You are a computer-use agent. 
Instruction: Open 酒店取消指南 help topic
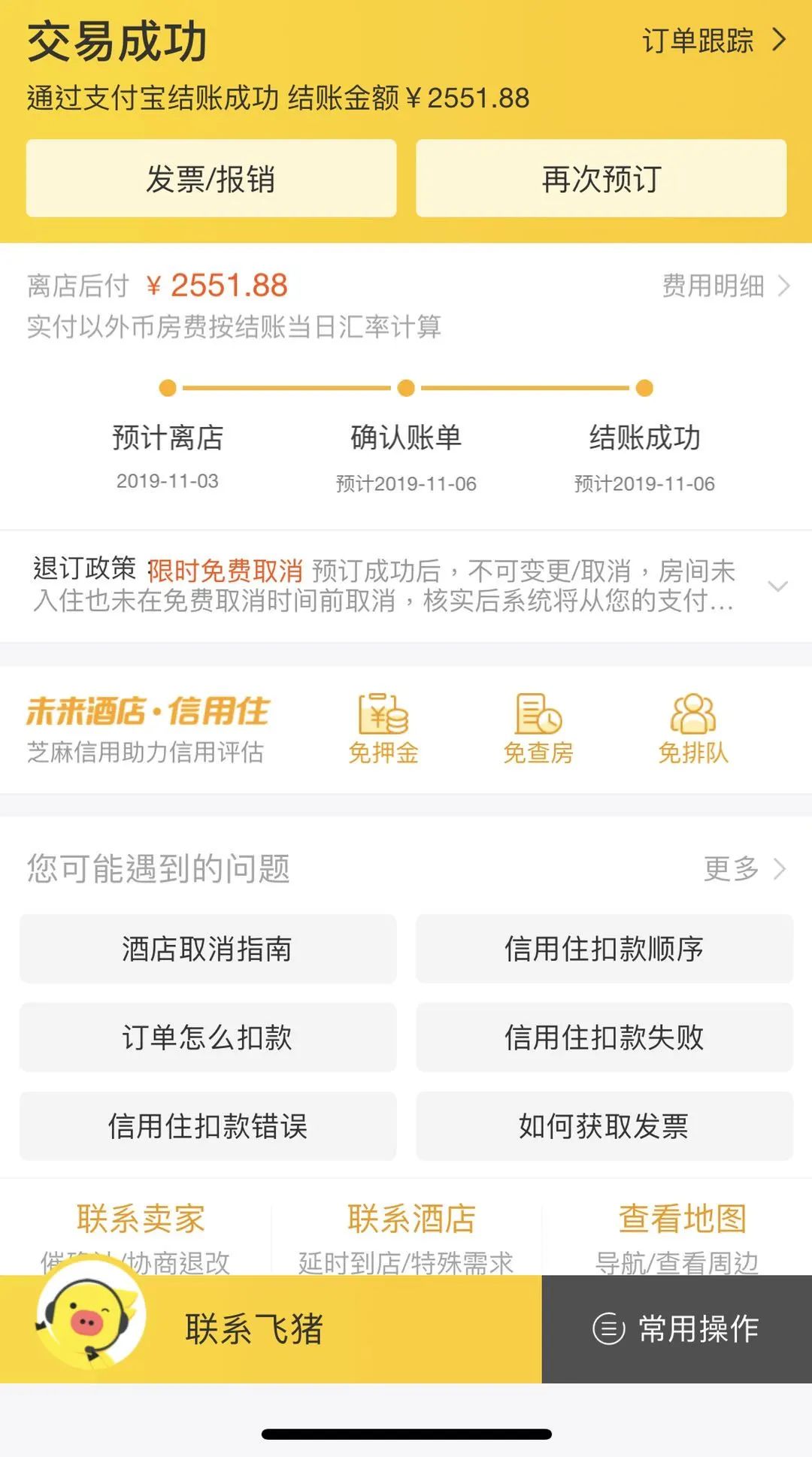208,949
